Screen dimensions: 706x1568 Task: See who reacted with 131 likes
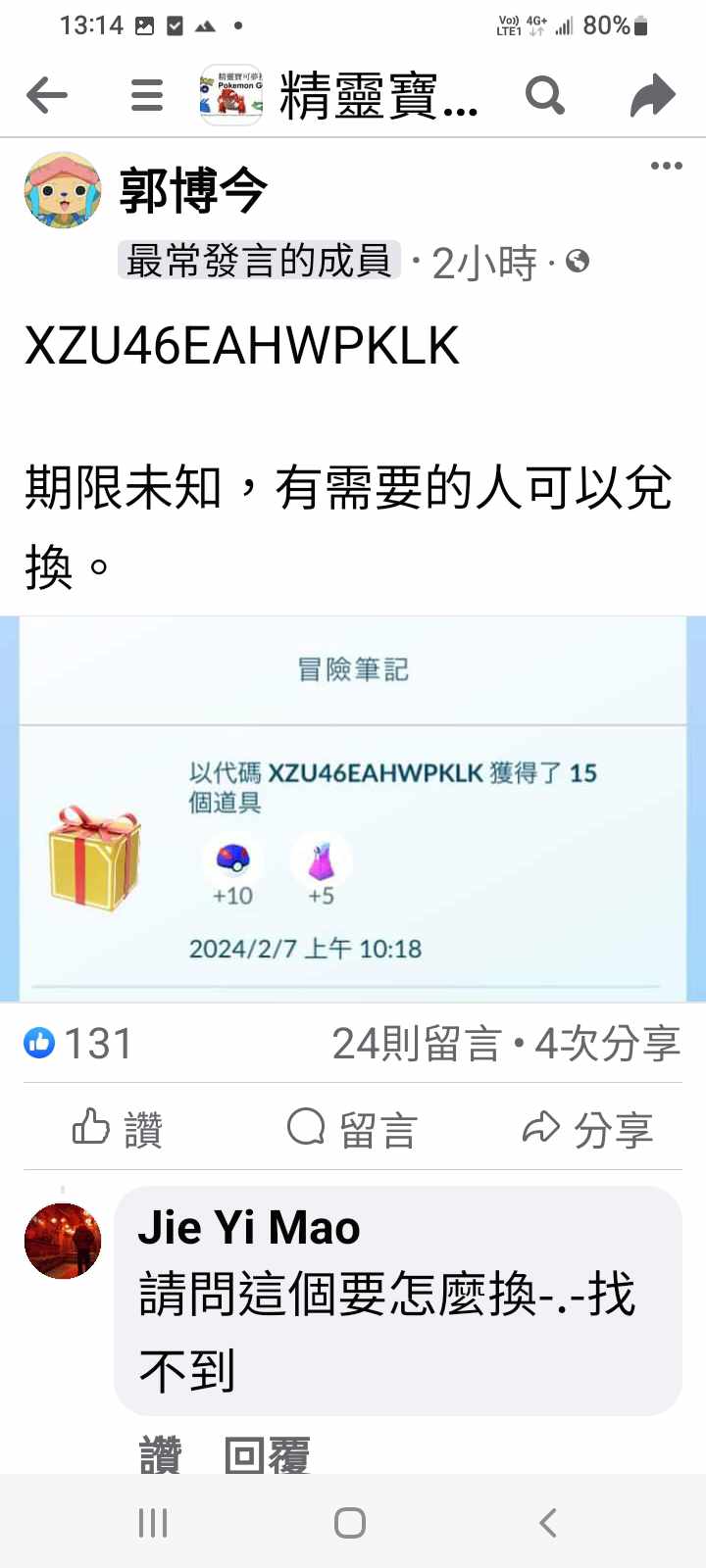coord(78,1044)
